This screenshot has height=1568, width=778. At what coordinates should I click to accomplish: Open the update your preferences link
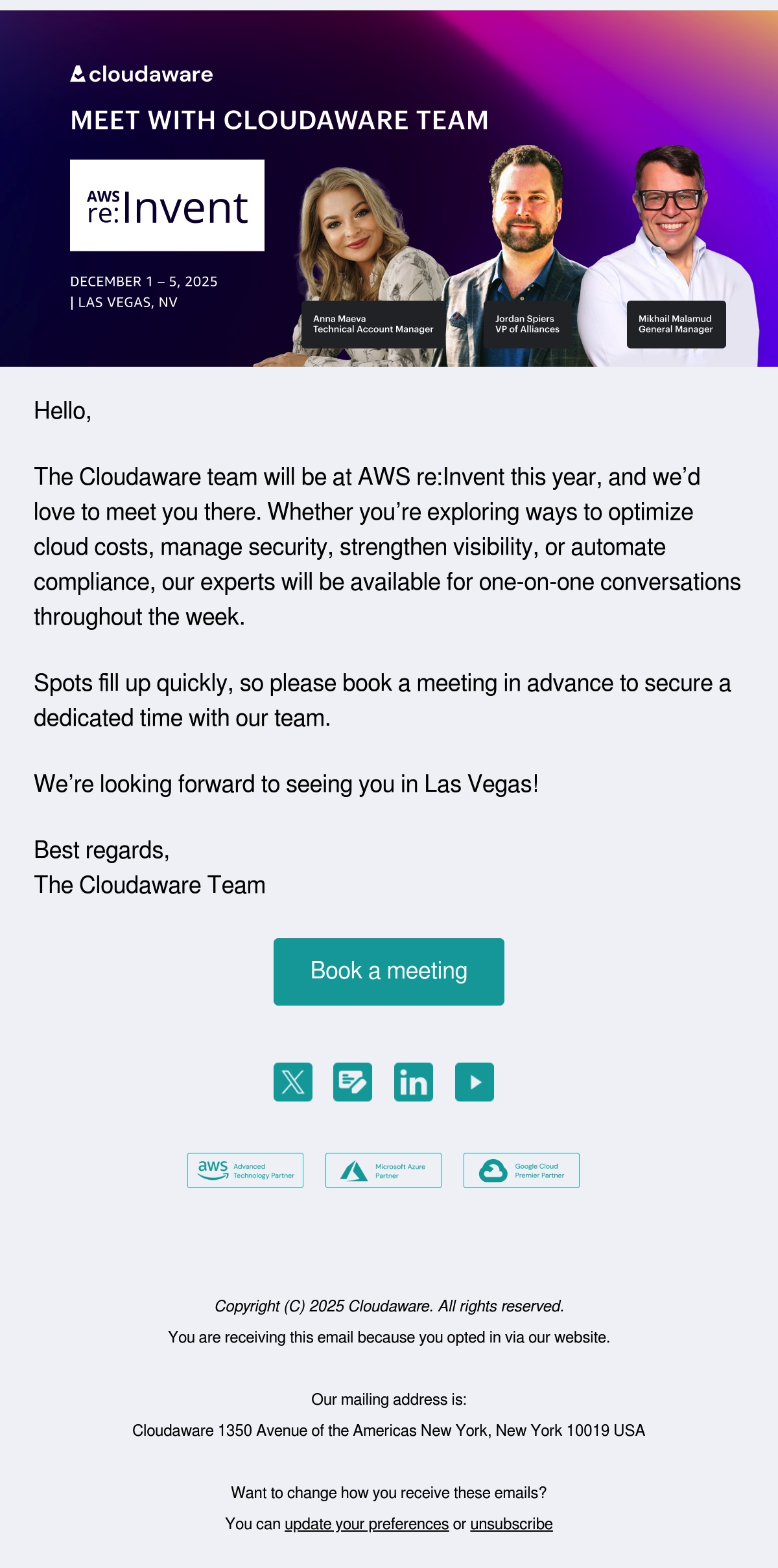click(367, 1524)
